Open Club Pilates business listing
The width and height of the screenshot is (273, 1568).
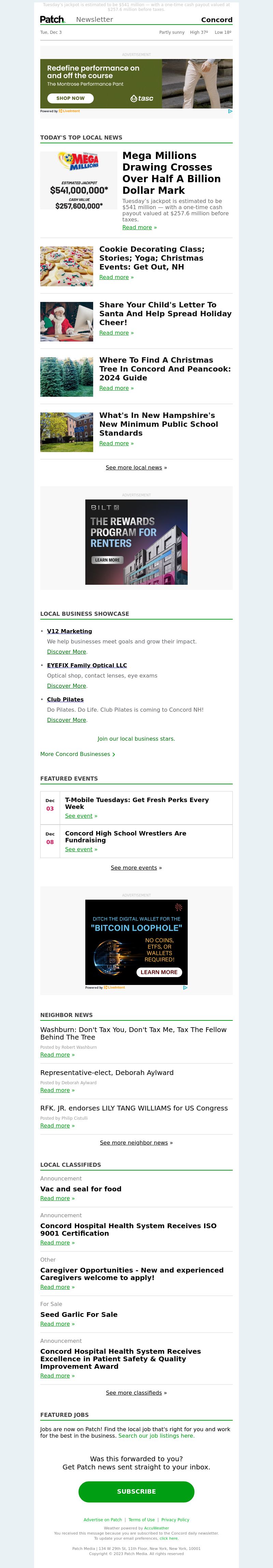click(x=65, y=699)
